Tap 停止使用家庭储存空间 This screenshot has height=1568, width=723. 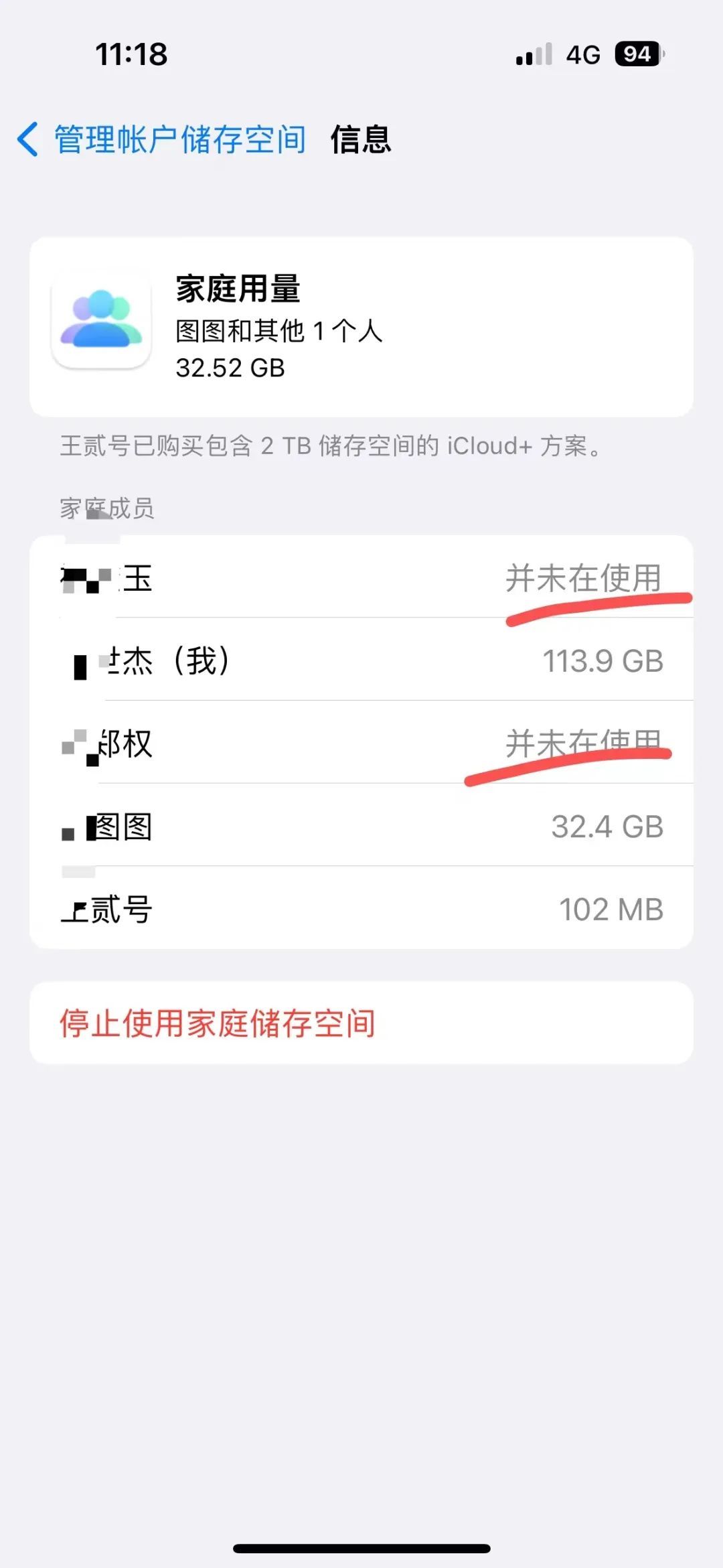(x=218, y=1023)
